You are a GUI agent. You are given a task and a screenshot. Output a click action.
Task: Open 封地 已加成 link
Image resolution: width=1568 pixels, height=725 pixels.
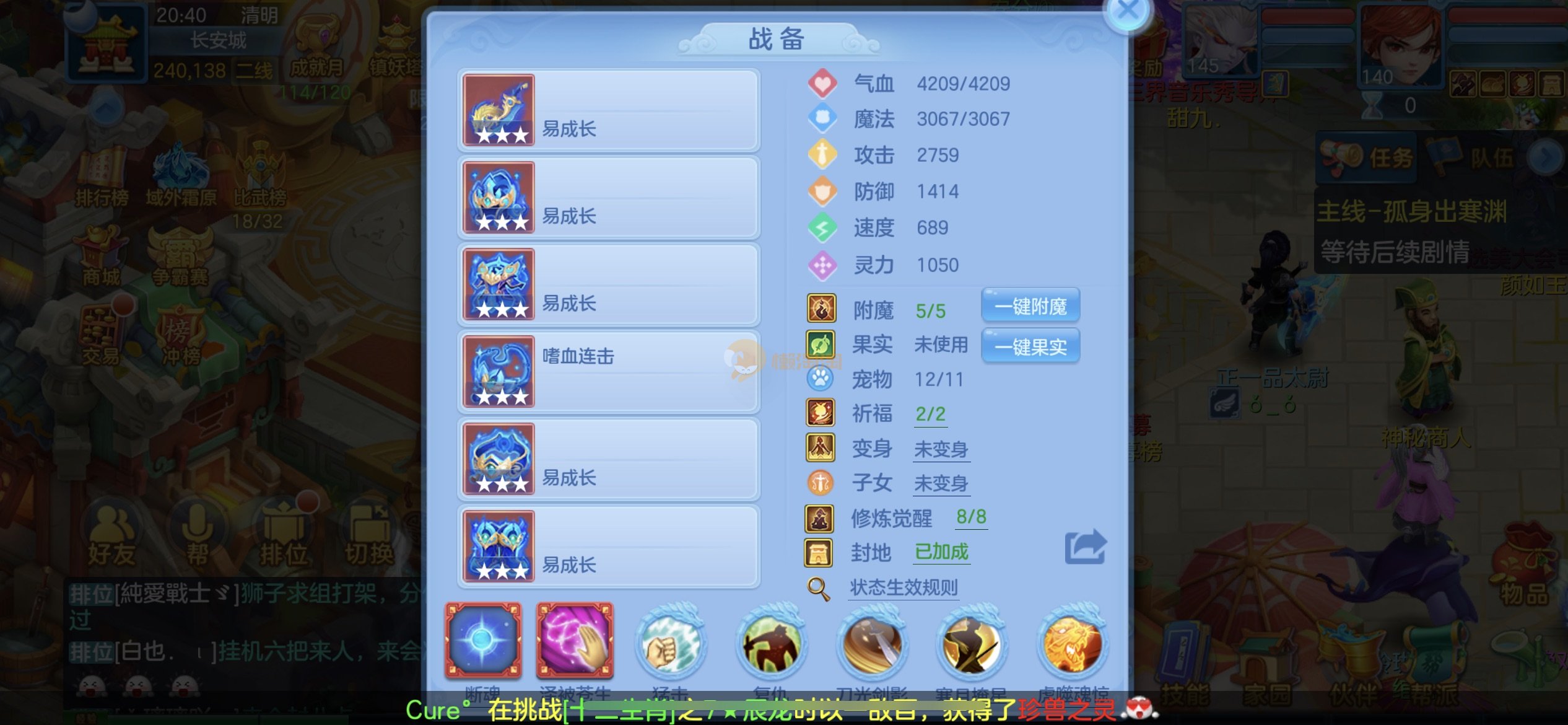tap(941, 551)
